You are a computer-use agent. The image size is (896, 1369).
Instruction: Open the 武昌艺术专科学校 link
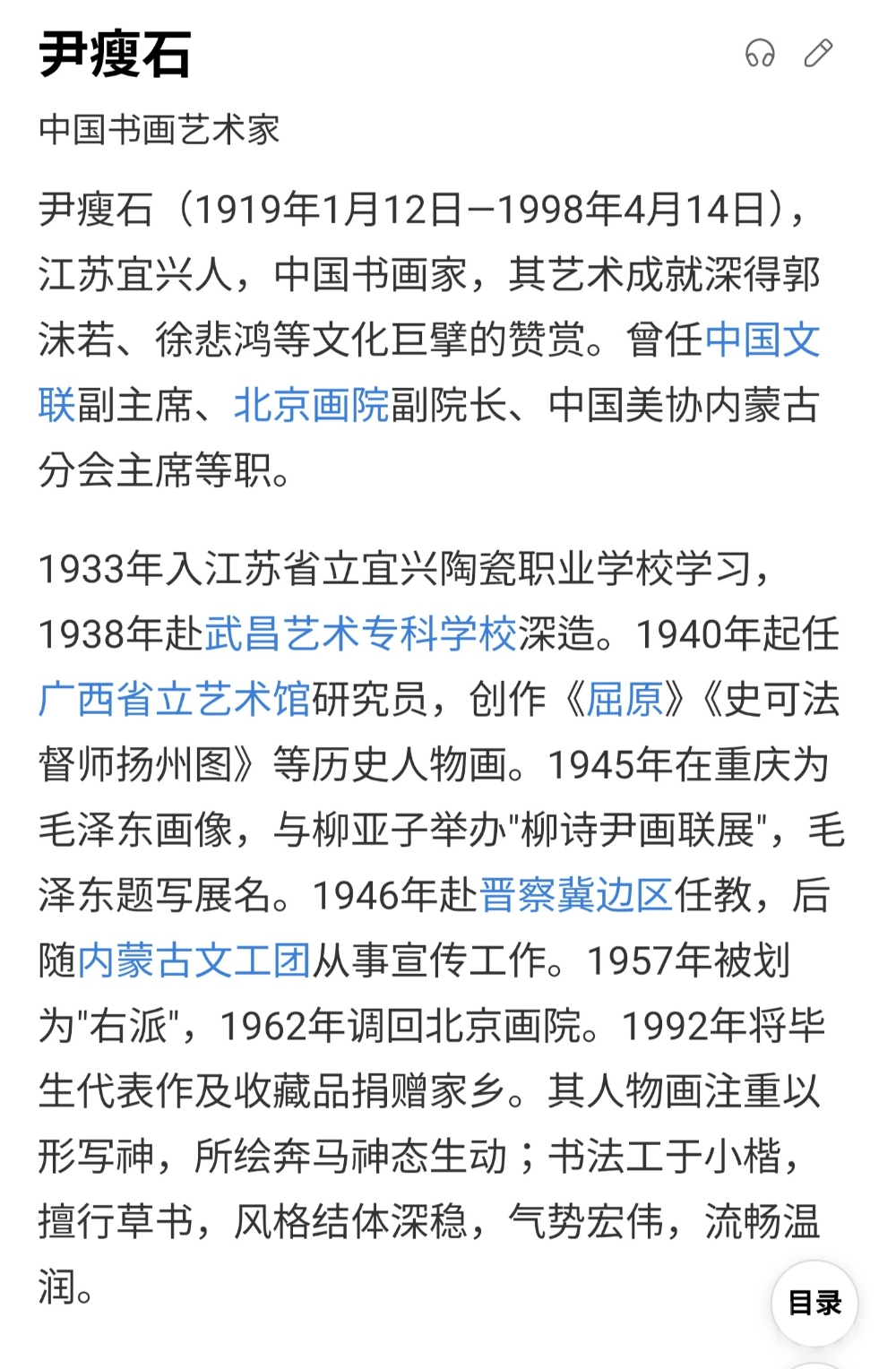coord(360,634)
